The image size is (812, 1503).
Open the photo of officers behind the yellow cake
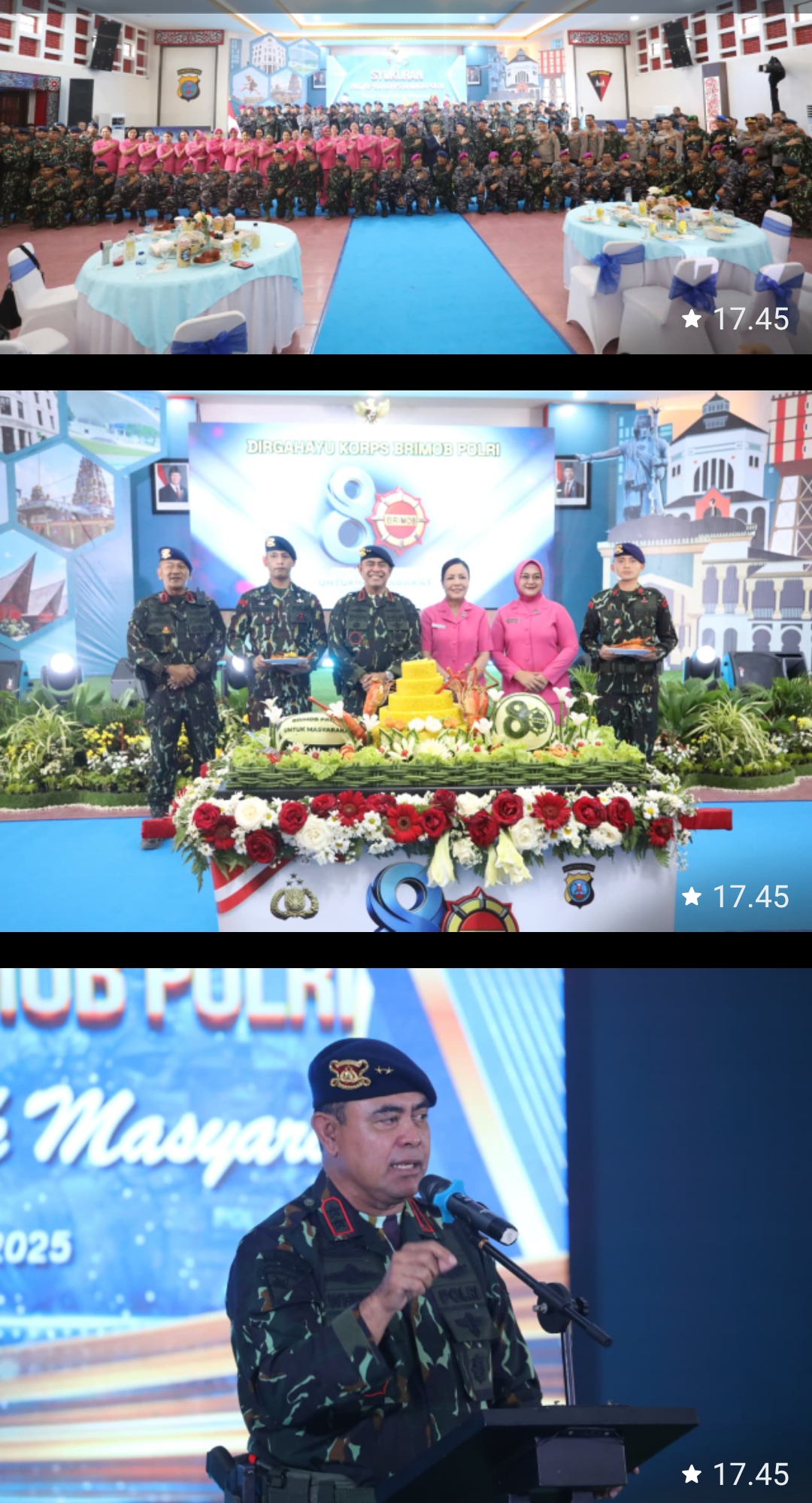click(406, 660)
